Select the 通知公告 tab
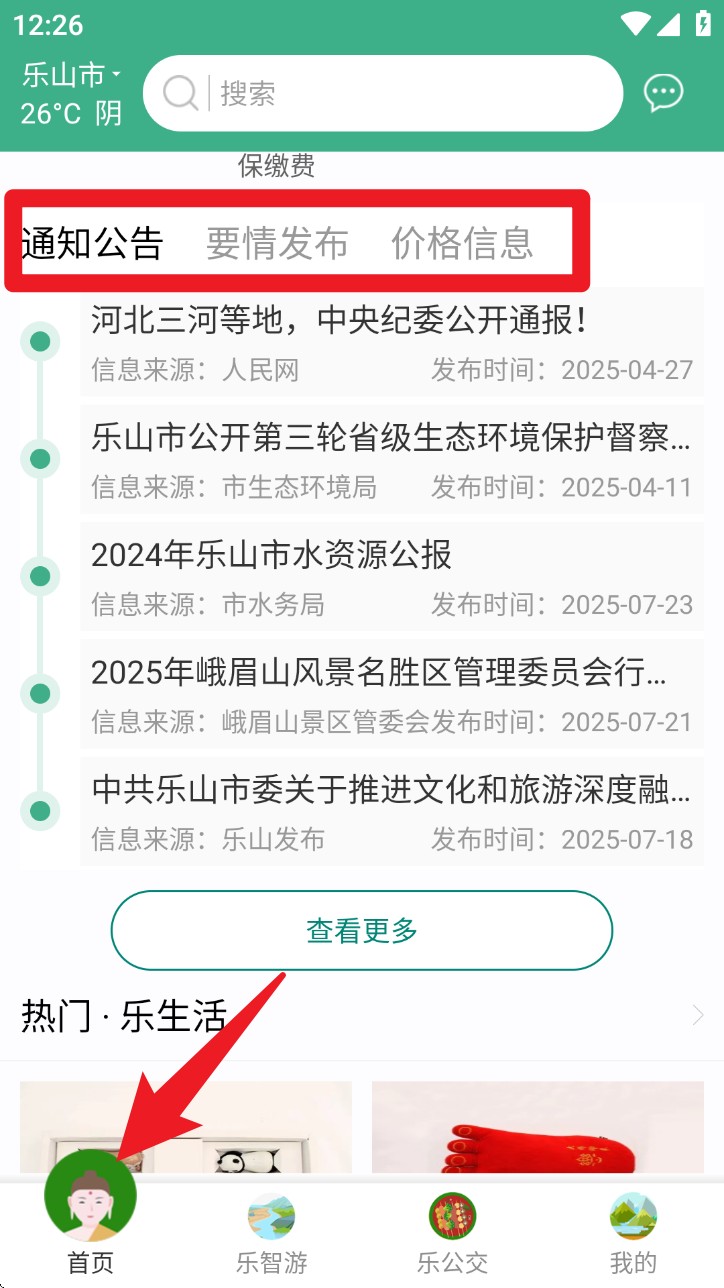The width and height of the screenshot is (724, 1288). pyautogui.click(x=88, y=241)
